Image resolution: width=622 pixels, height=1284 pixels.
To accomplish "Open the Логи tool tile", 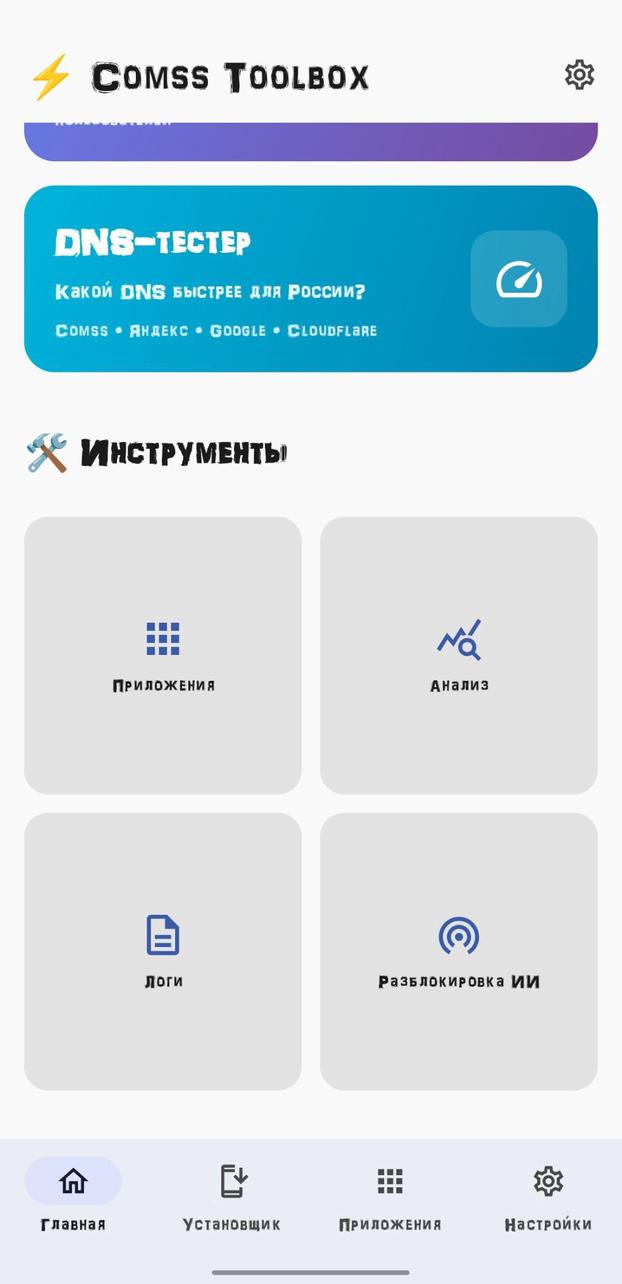I will point(163,950).
